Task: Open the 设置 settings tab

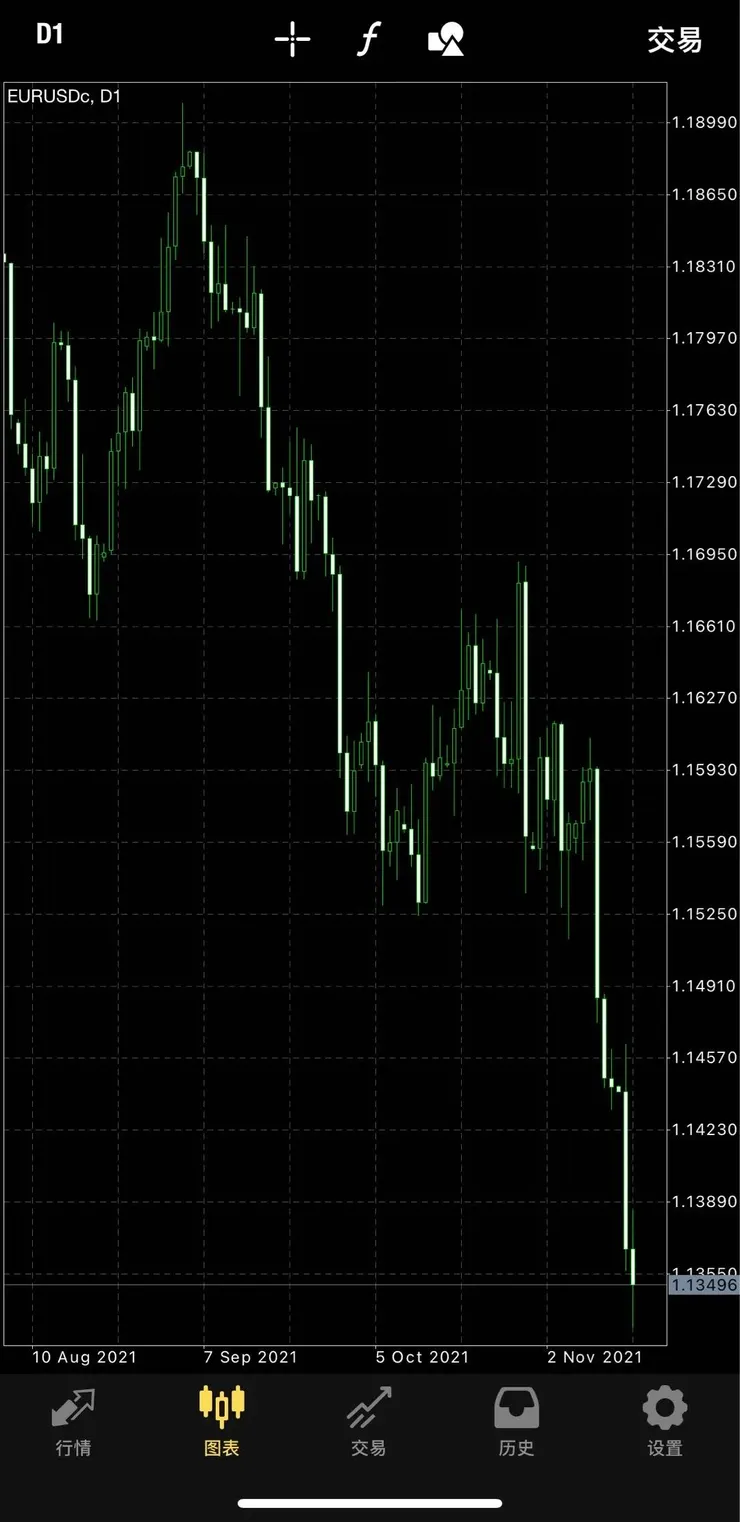Action: [665, 1422]
